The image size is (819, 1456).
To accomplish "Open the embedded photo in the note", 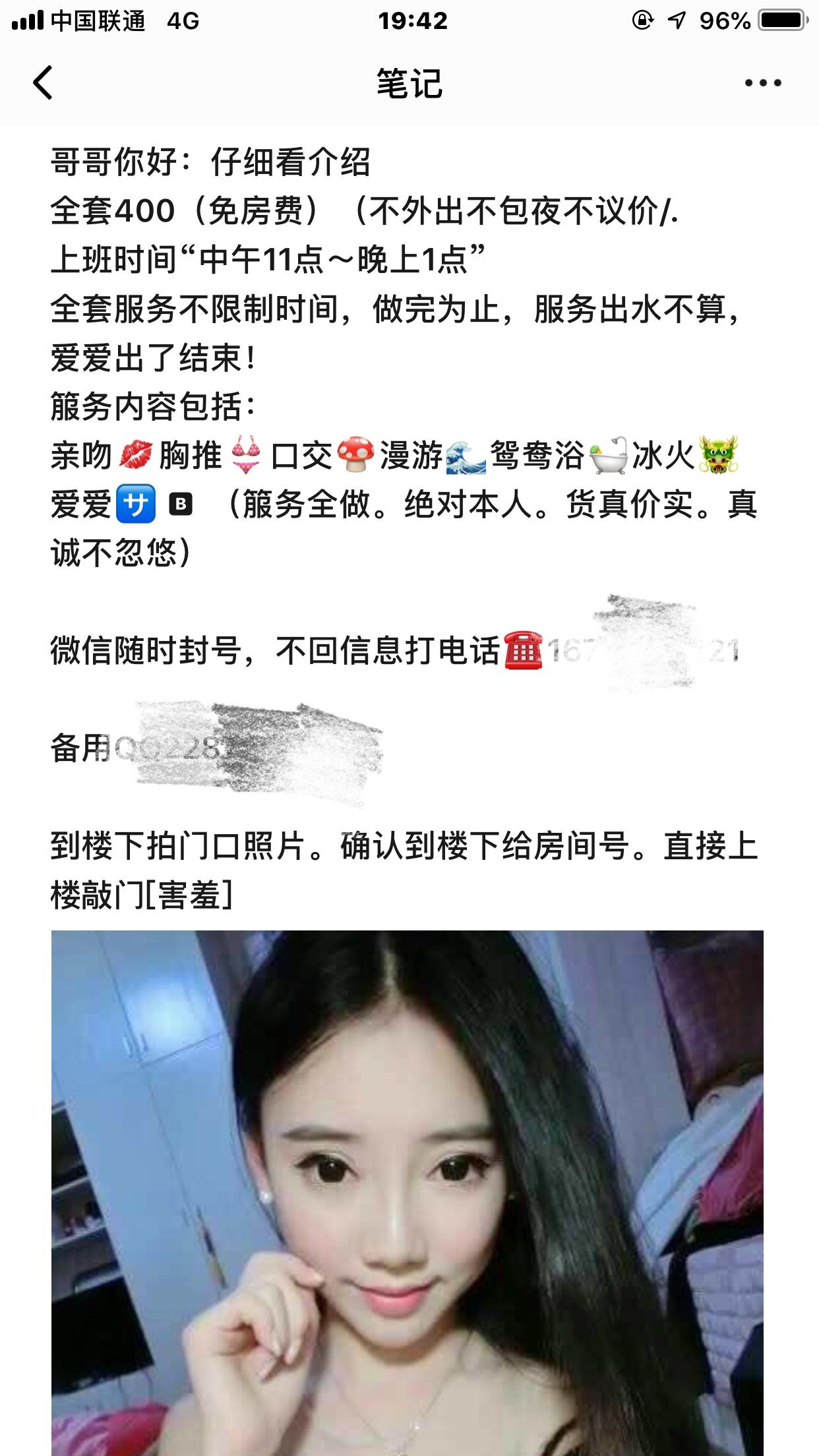I will tap(408, 1187).
